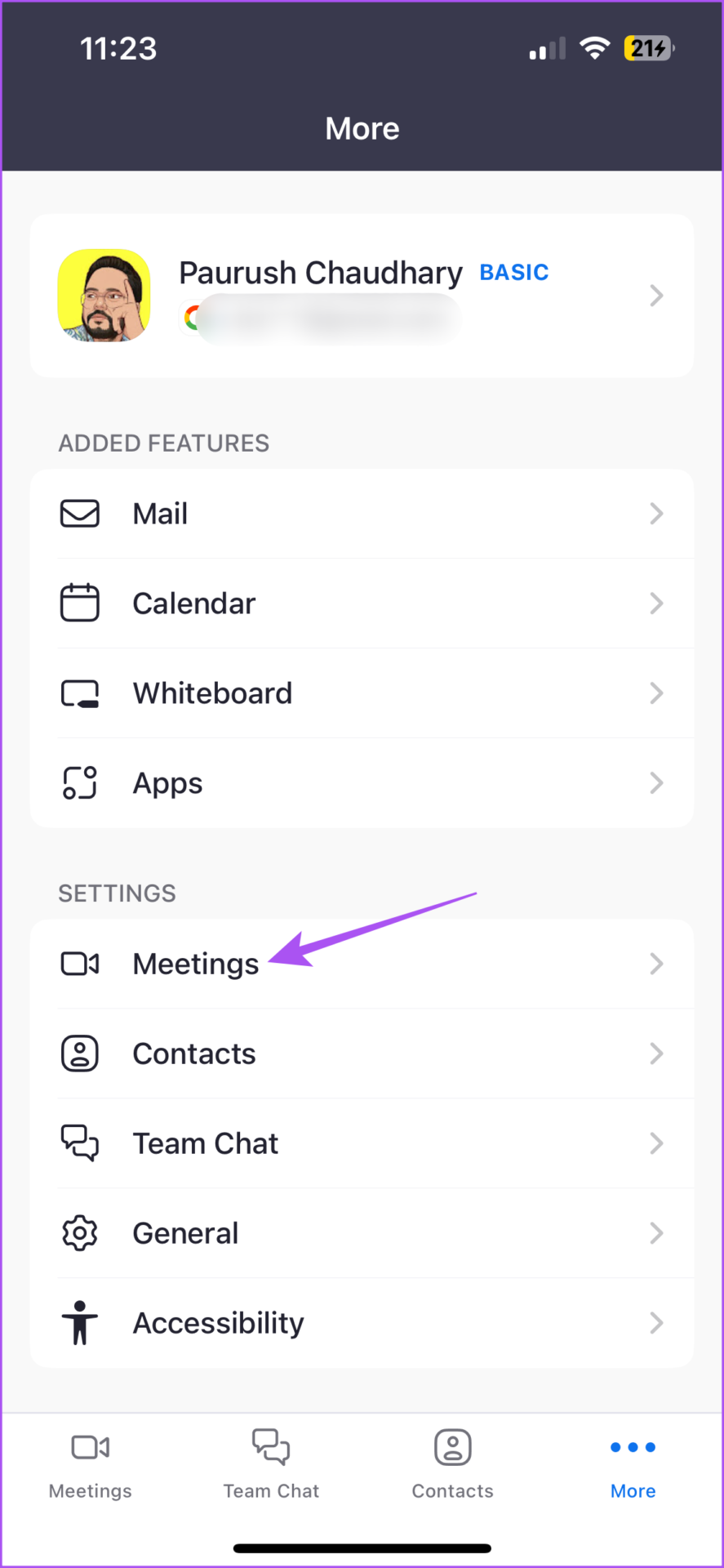Open Team Chat via its speech bubble icon
724x1568 pixels.
pyautogui.click(x=79, y=1143)
